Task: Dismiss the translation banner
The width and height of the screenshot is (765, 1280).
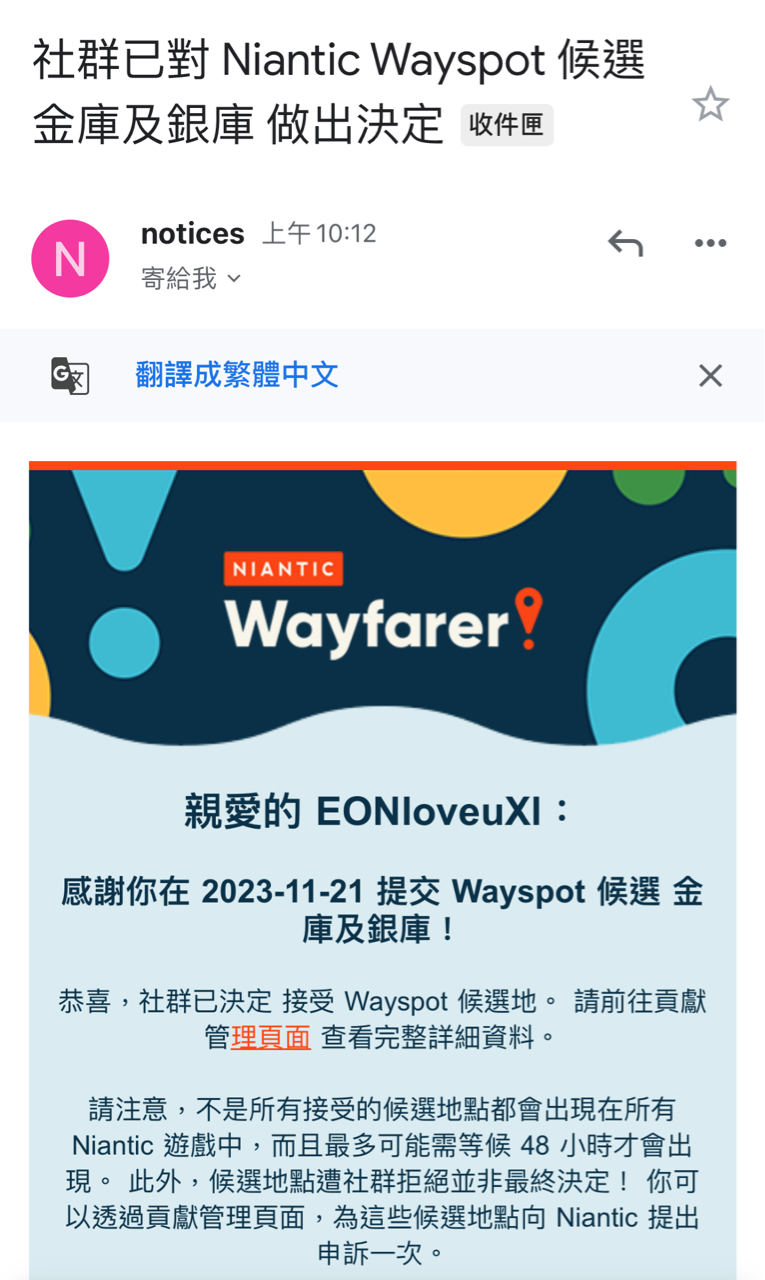Action: click(710, 376)
